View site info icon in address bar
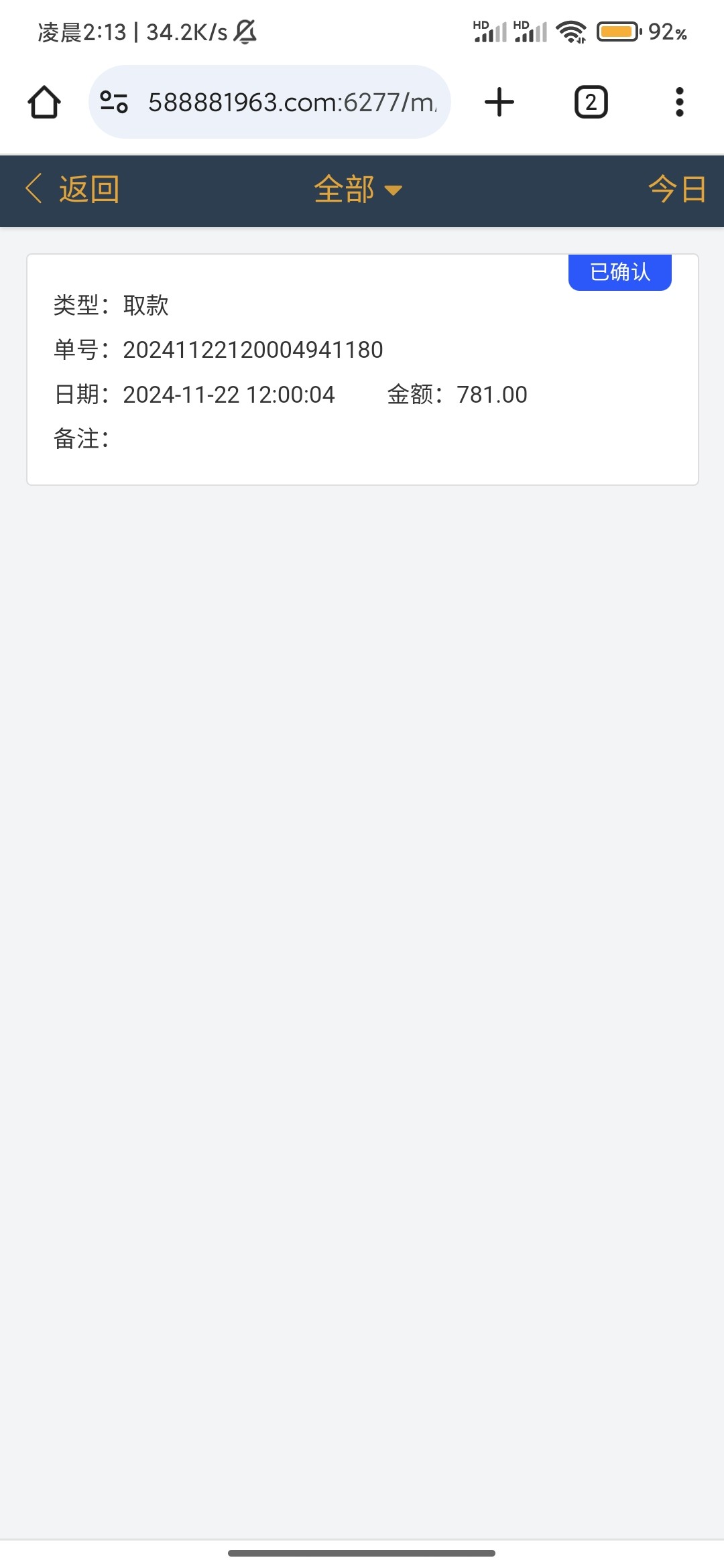This screenshot has height=1568, width=724. click(114, 102)
